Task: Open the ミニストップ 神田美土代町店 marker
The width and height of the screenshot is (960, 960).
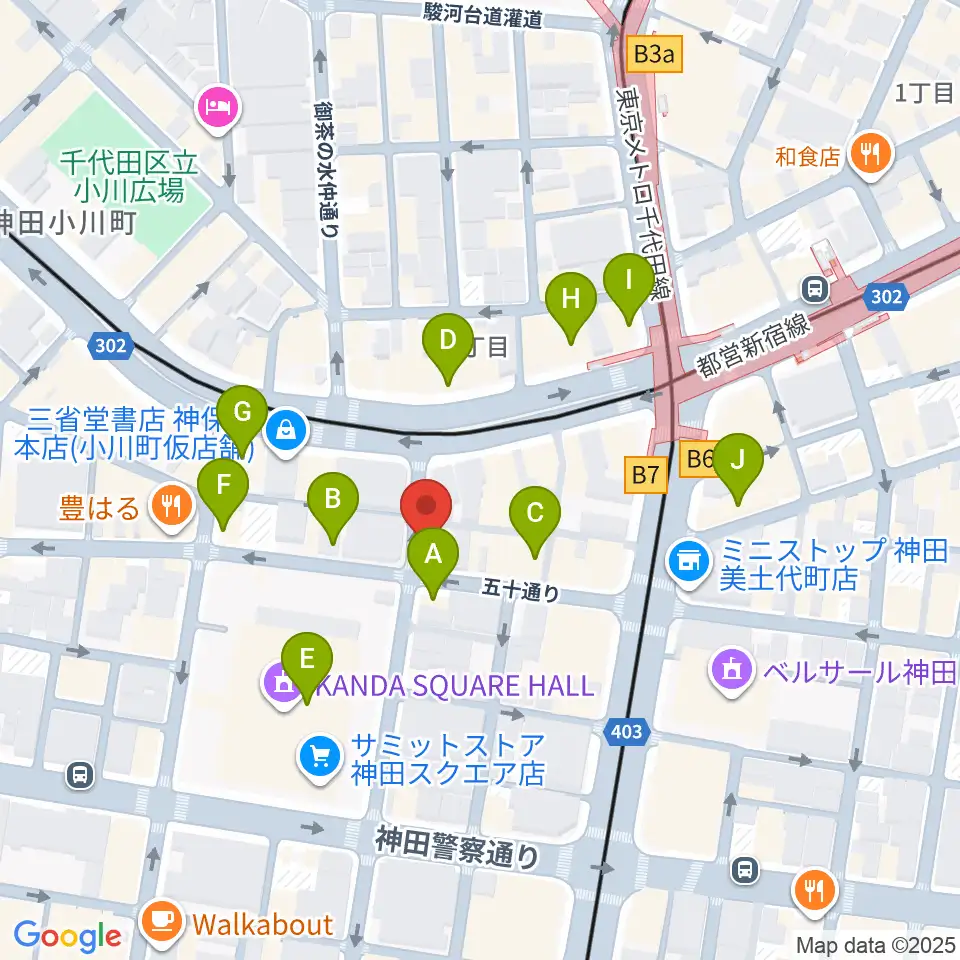Action: pos(689,563)
